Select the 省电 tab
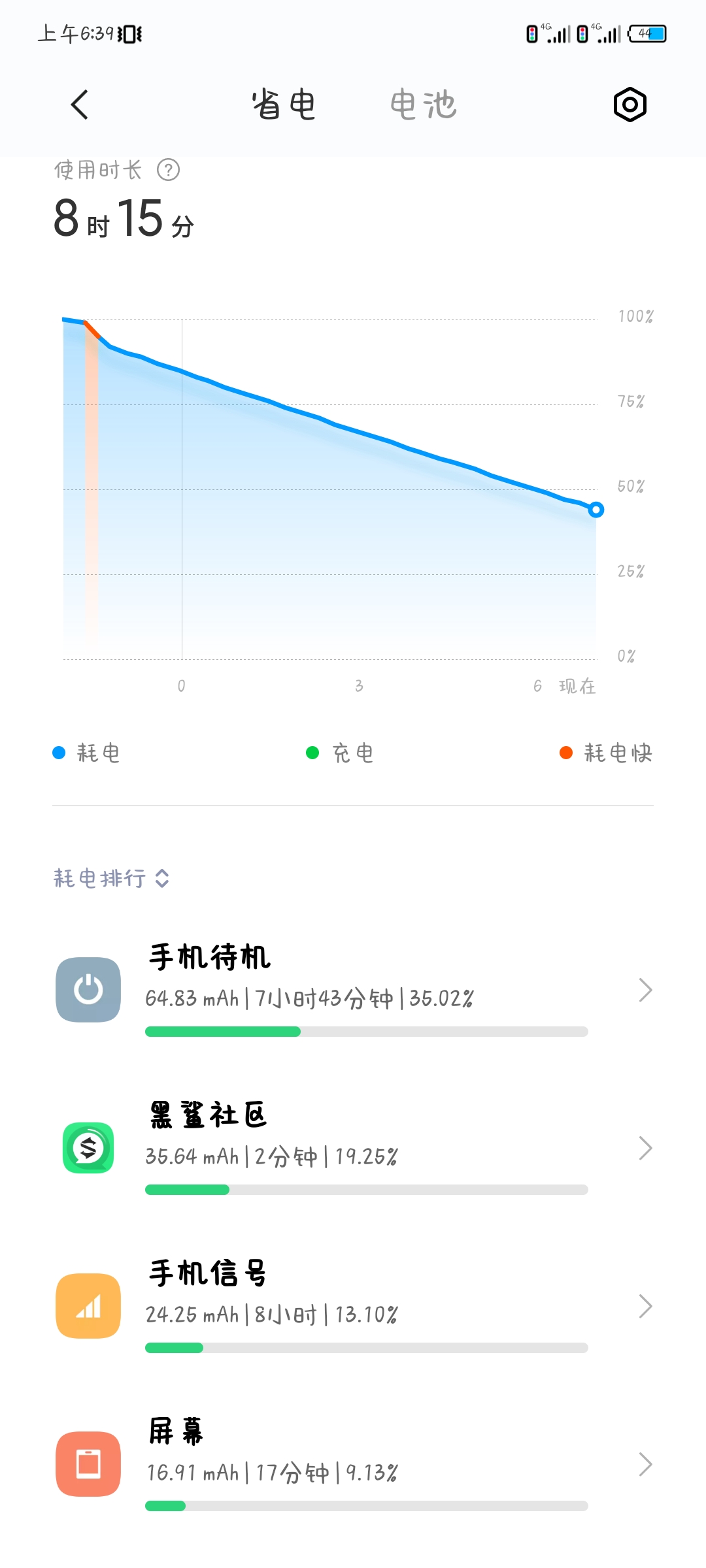Screen dimensions: 706x1568 point(284,105)
